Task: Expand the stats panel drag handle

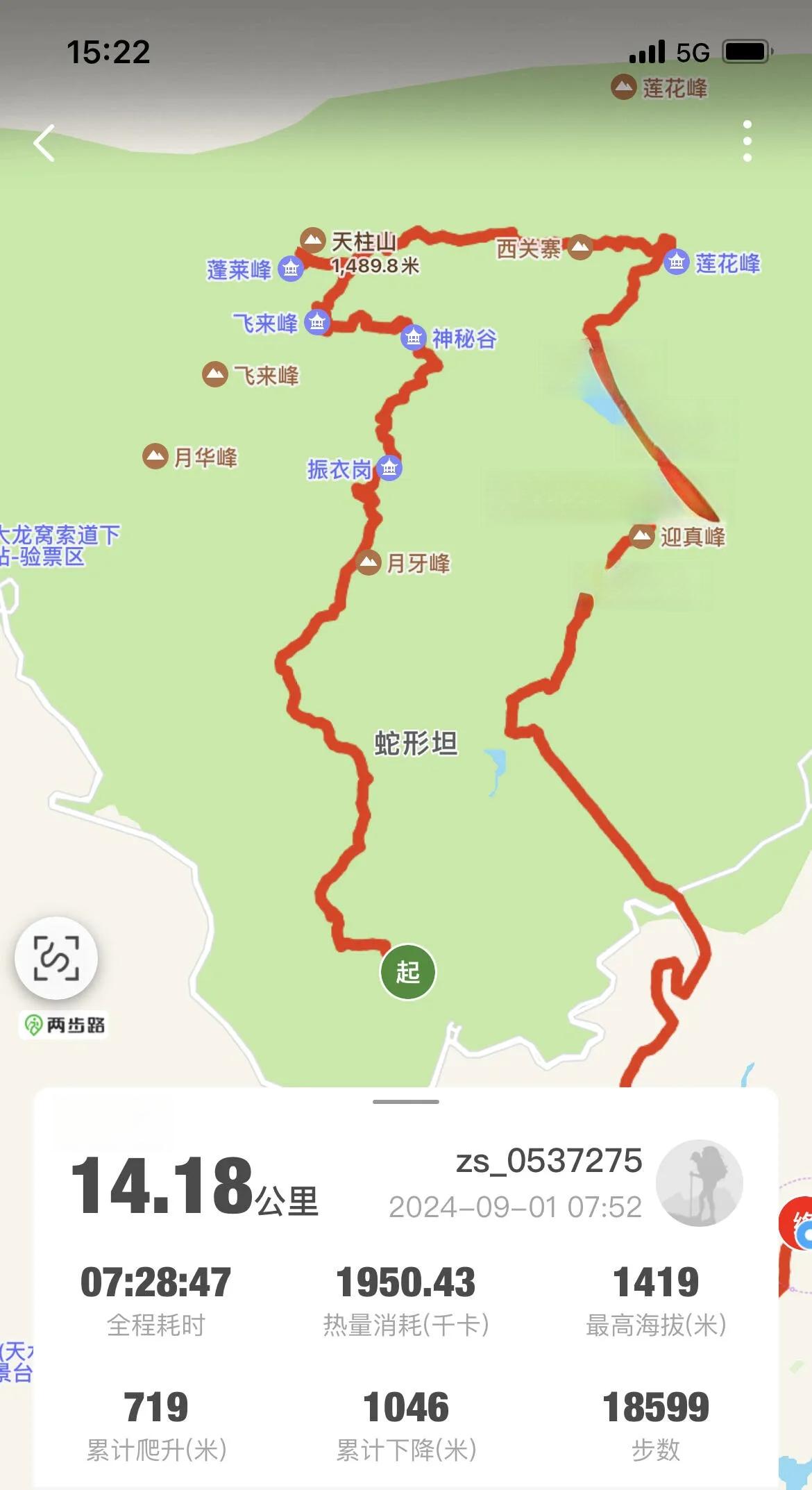Action: pyautogui.click(x=406, y=1102)
